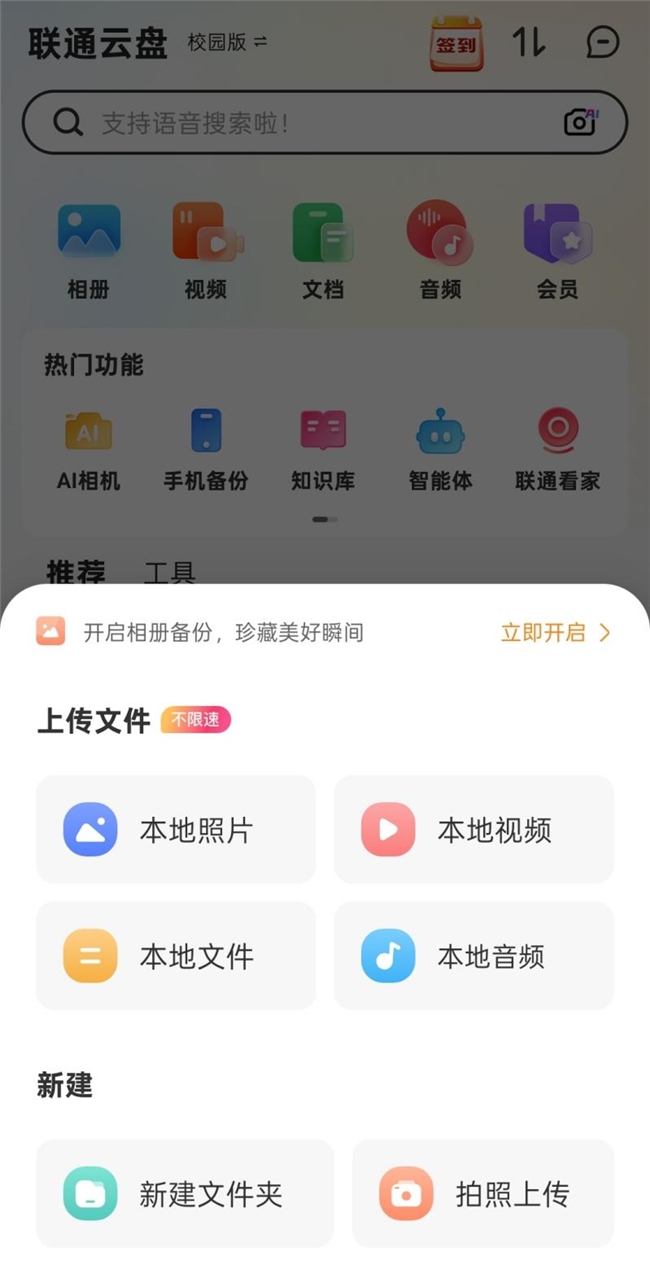Image resolution: width=650 pixels, height=1277 pixels.
Task: Tap 立即开启 to enable album backup
Action: [555, 632]
